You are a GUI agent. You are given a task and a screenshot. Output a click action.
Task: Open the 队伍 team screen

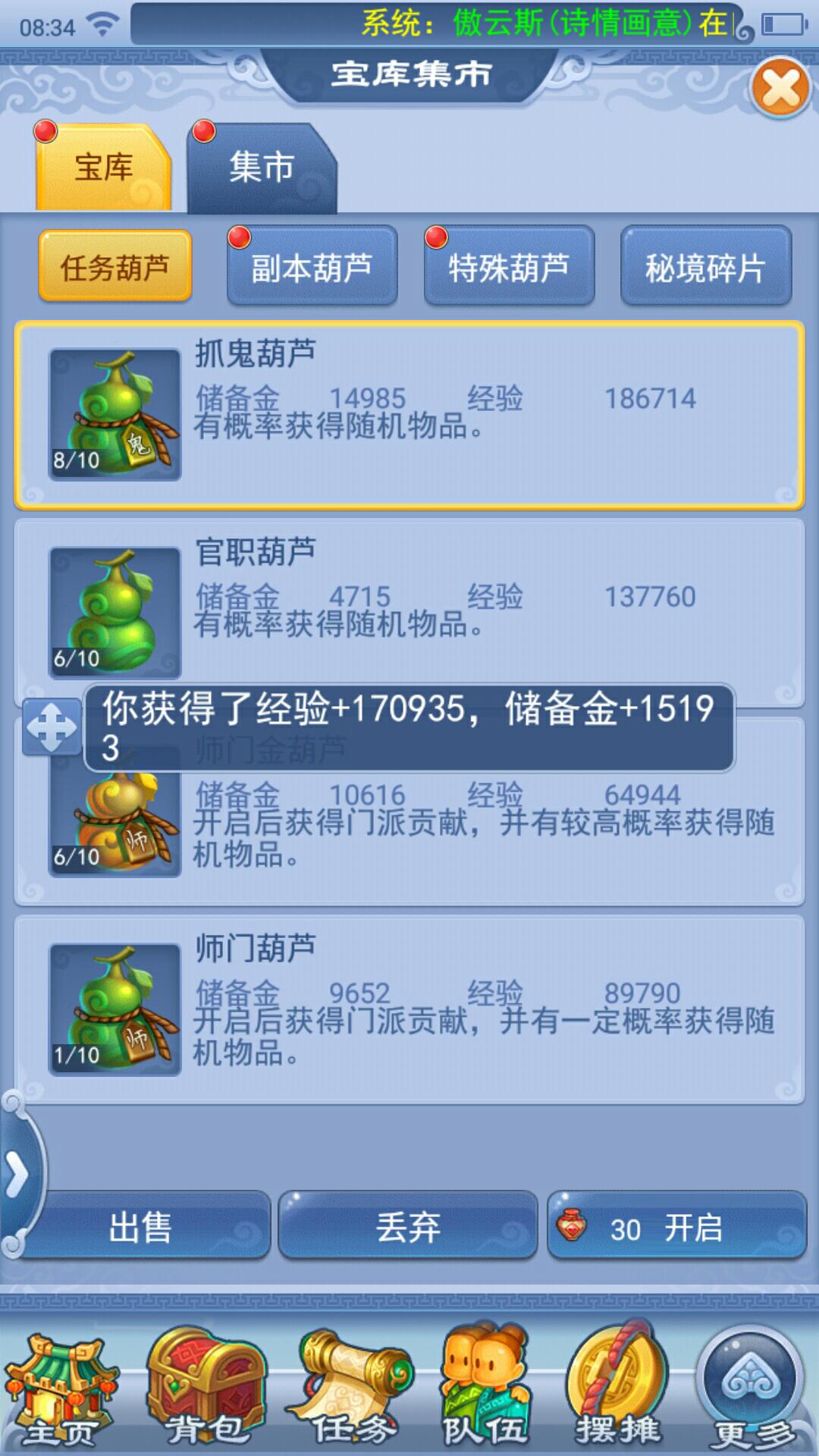(x=485, y=1392)
